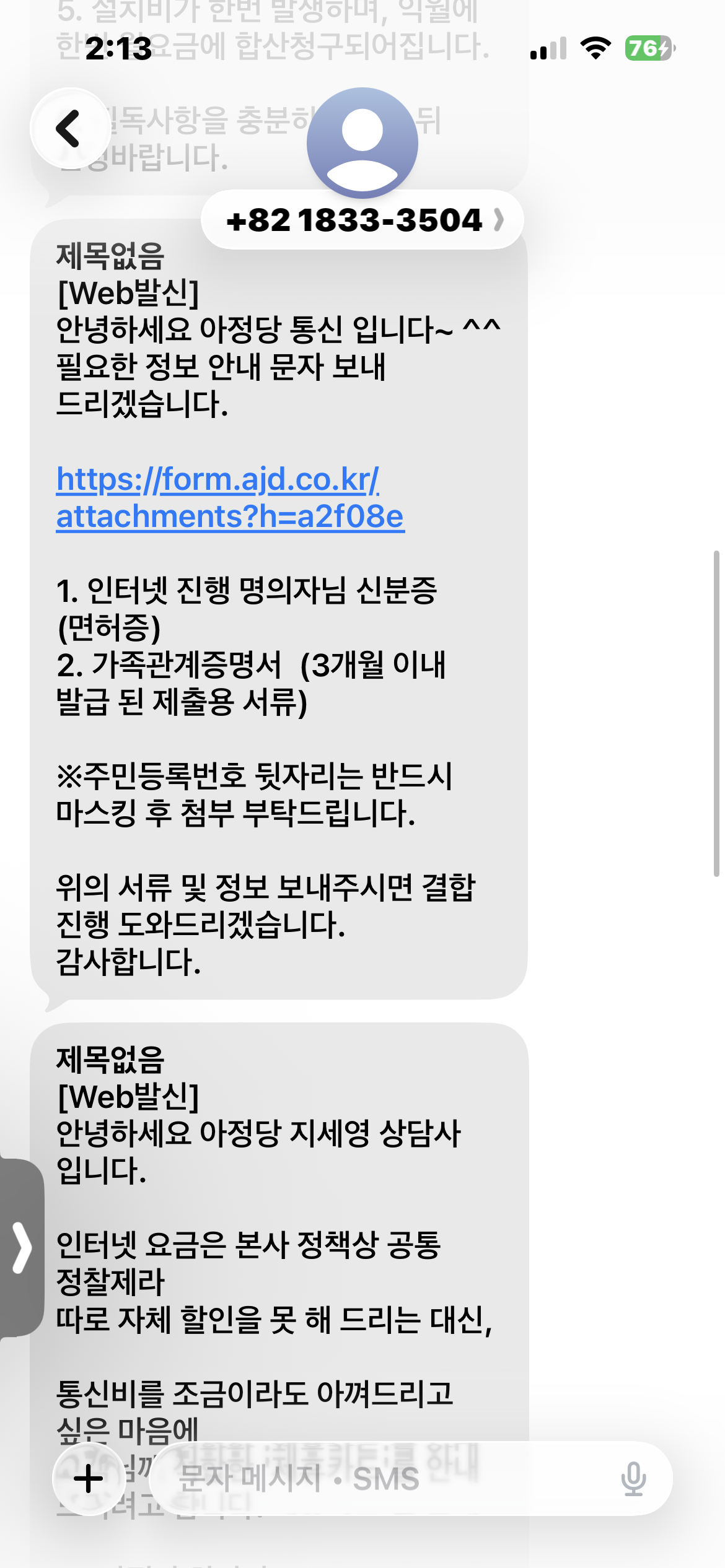
Task: Go back to the message list
Action: coord(69,129)
